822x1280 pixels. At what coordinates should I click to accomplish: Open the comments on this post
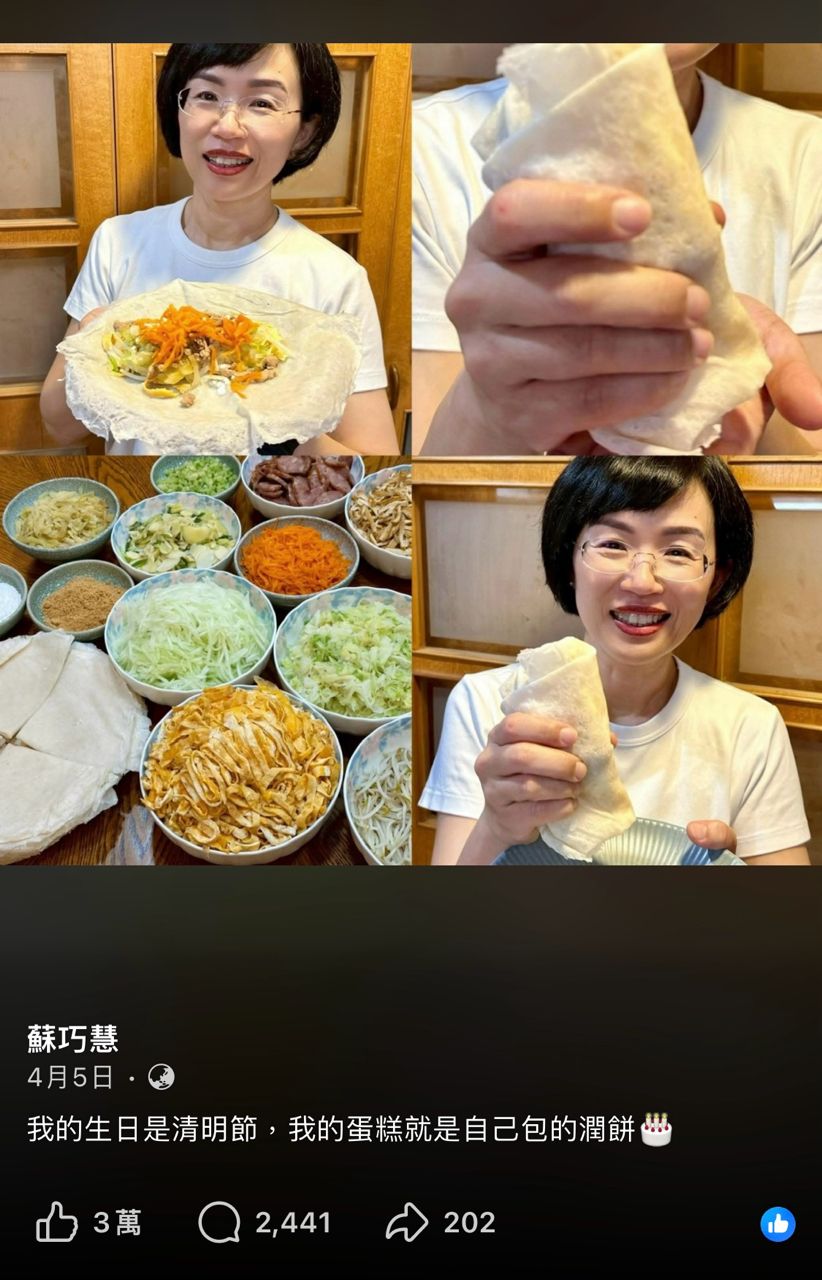tap(219, 1222)
